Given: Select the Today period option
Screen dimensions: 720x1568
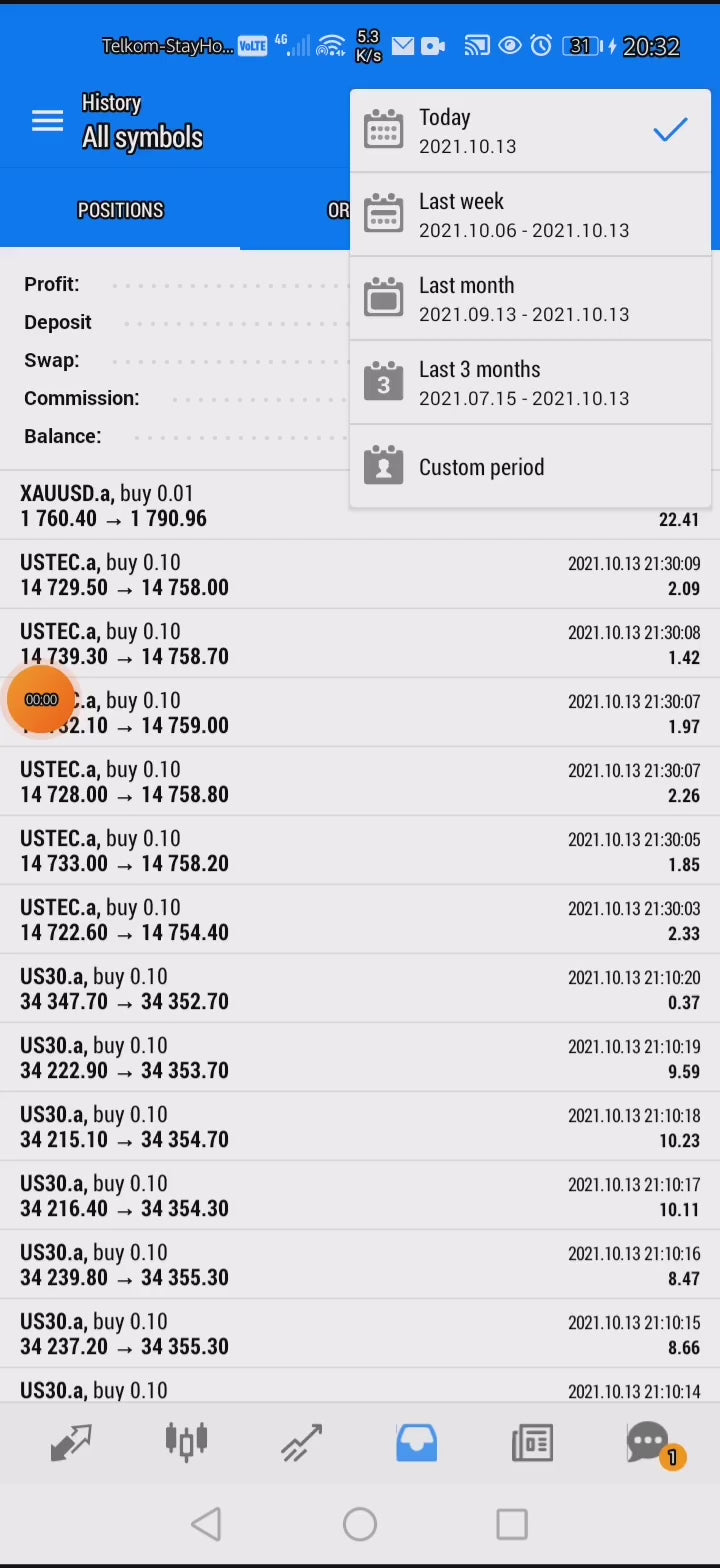Looking at the screenshot, I should click(530, 131).
